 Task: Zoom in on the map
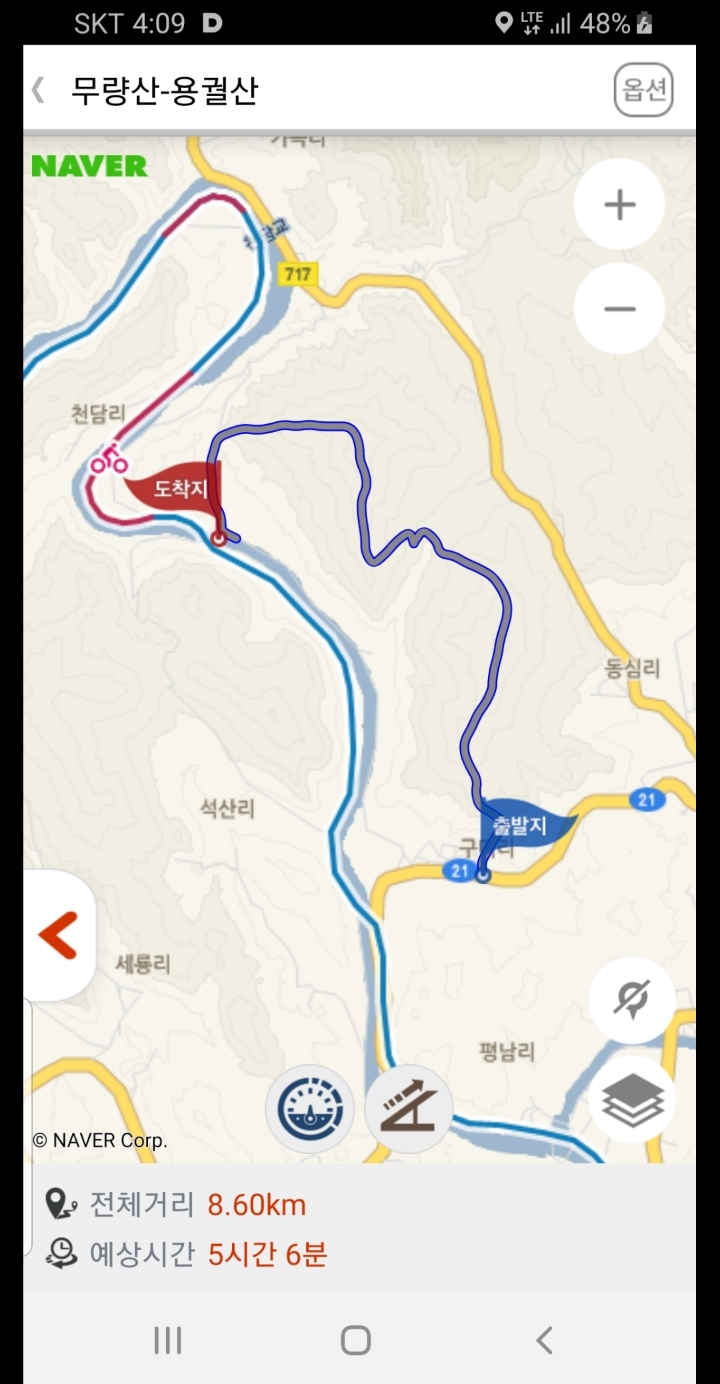[x=619, y=205]
